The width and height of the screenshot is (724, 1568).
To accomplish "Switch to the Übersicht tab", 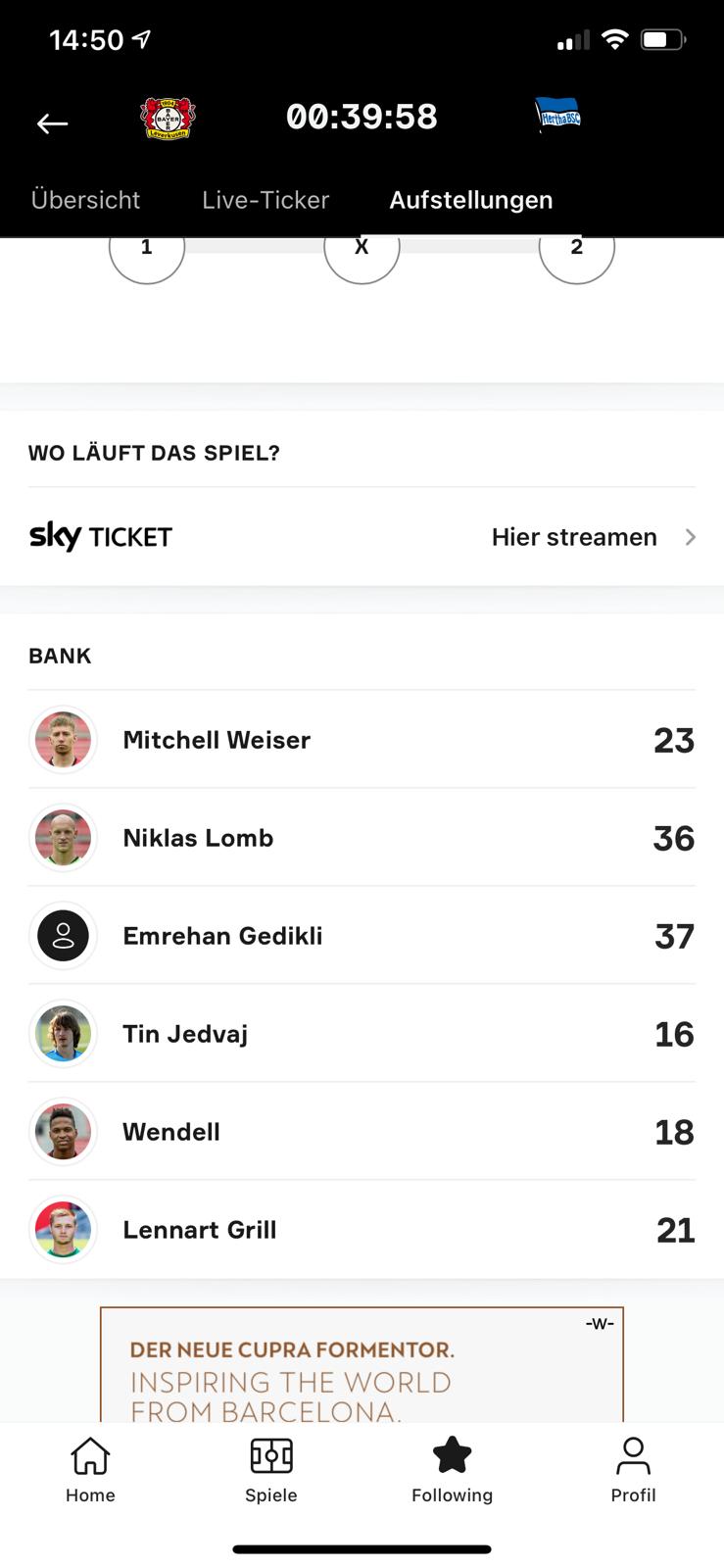I will tap(85, 200).
